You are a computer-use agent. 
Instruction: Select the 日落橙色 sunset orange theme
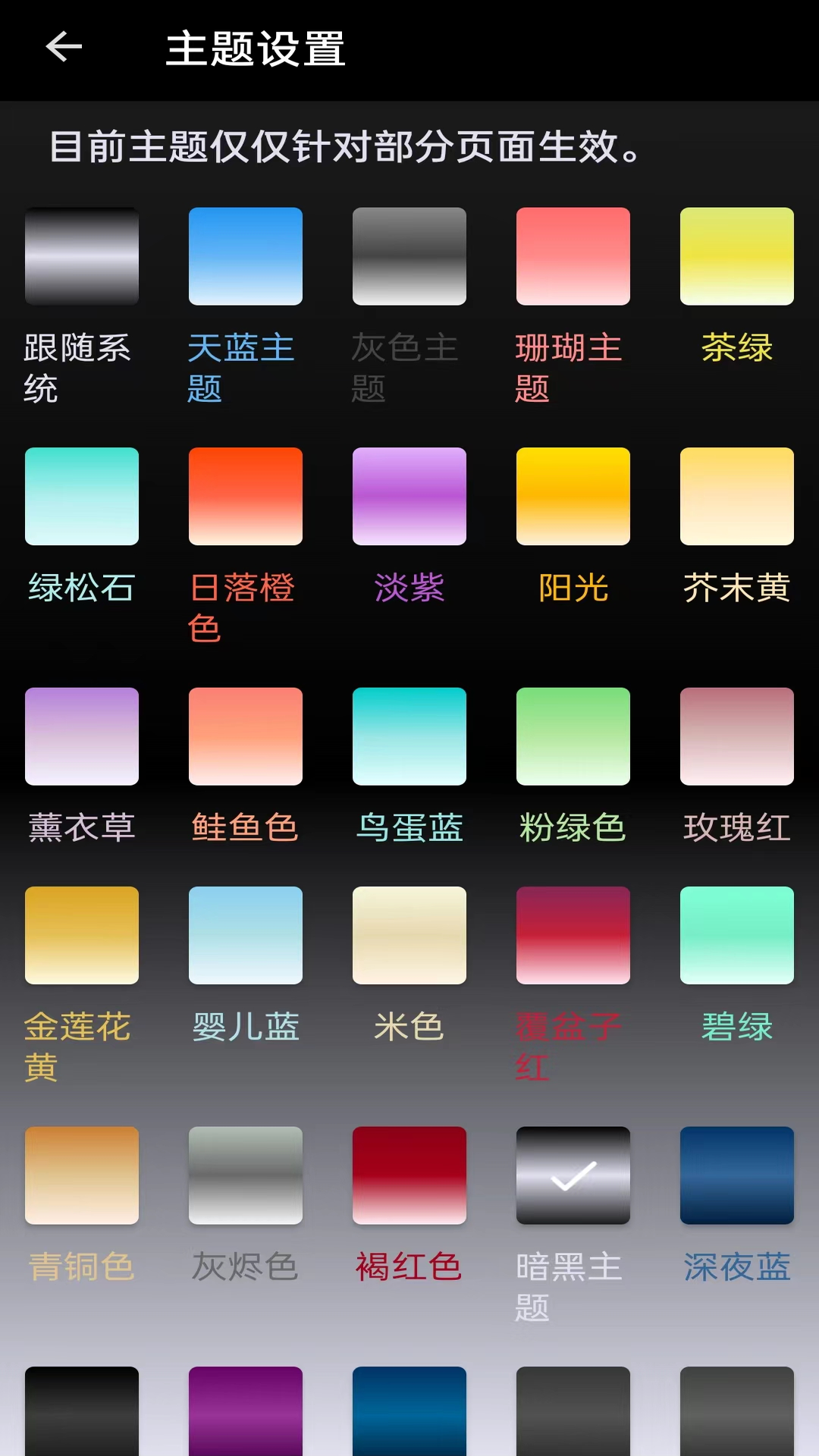(x=245, y=497)
